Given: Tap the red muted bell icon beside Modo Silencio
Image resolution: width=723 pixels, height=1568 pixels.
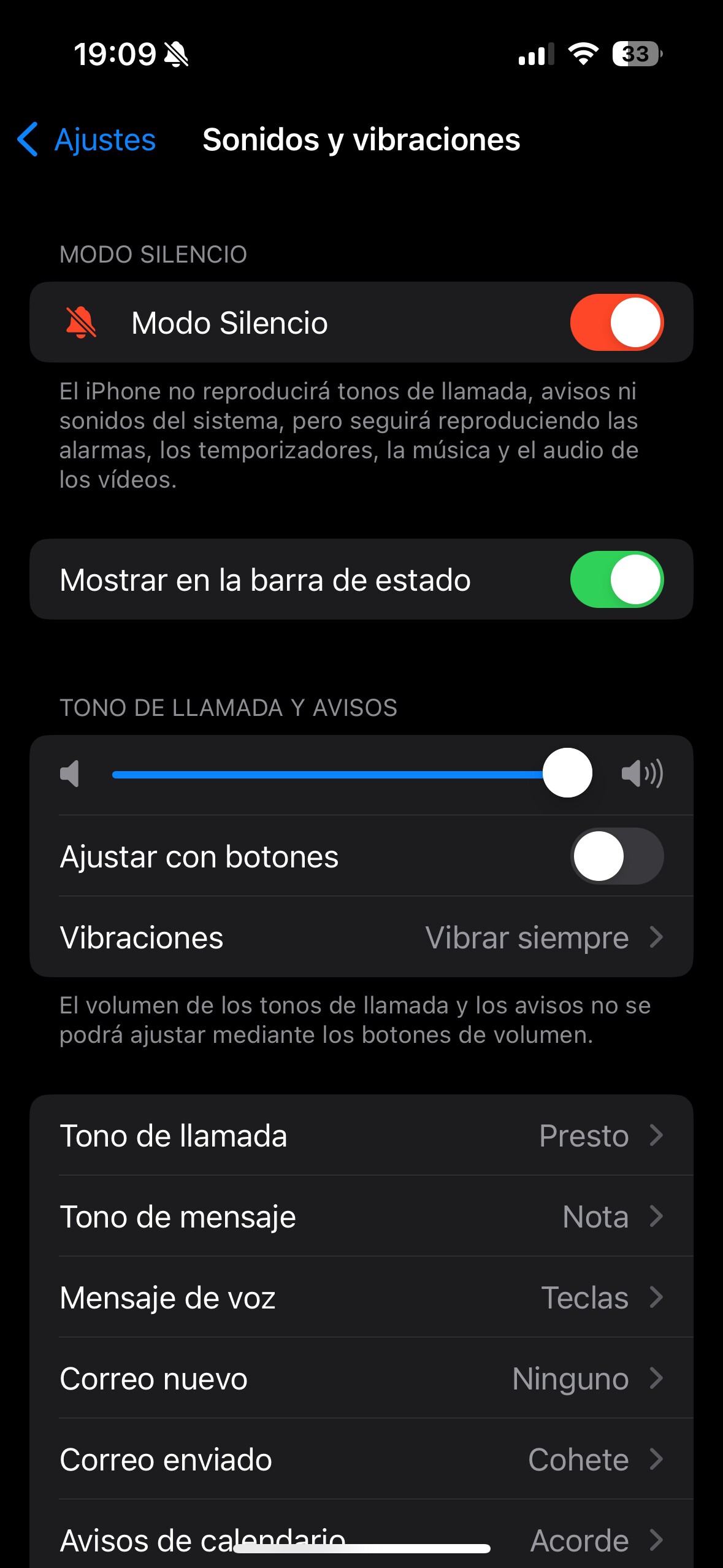Looking at the screenshot, I should 83,321.
